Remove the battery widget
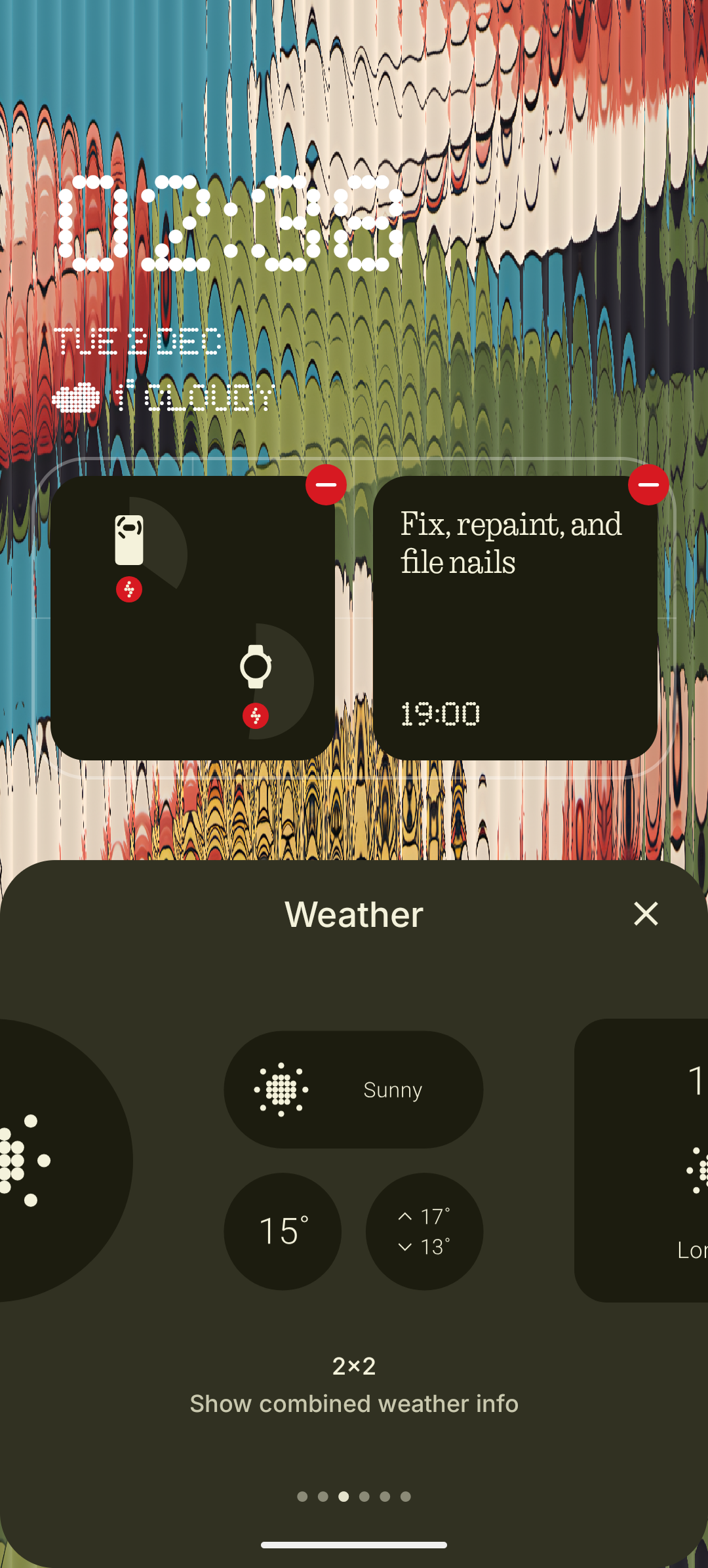This screenshot has height=1568, width=708. [326, 485]
